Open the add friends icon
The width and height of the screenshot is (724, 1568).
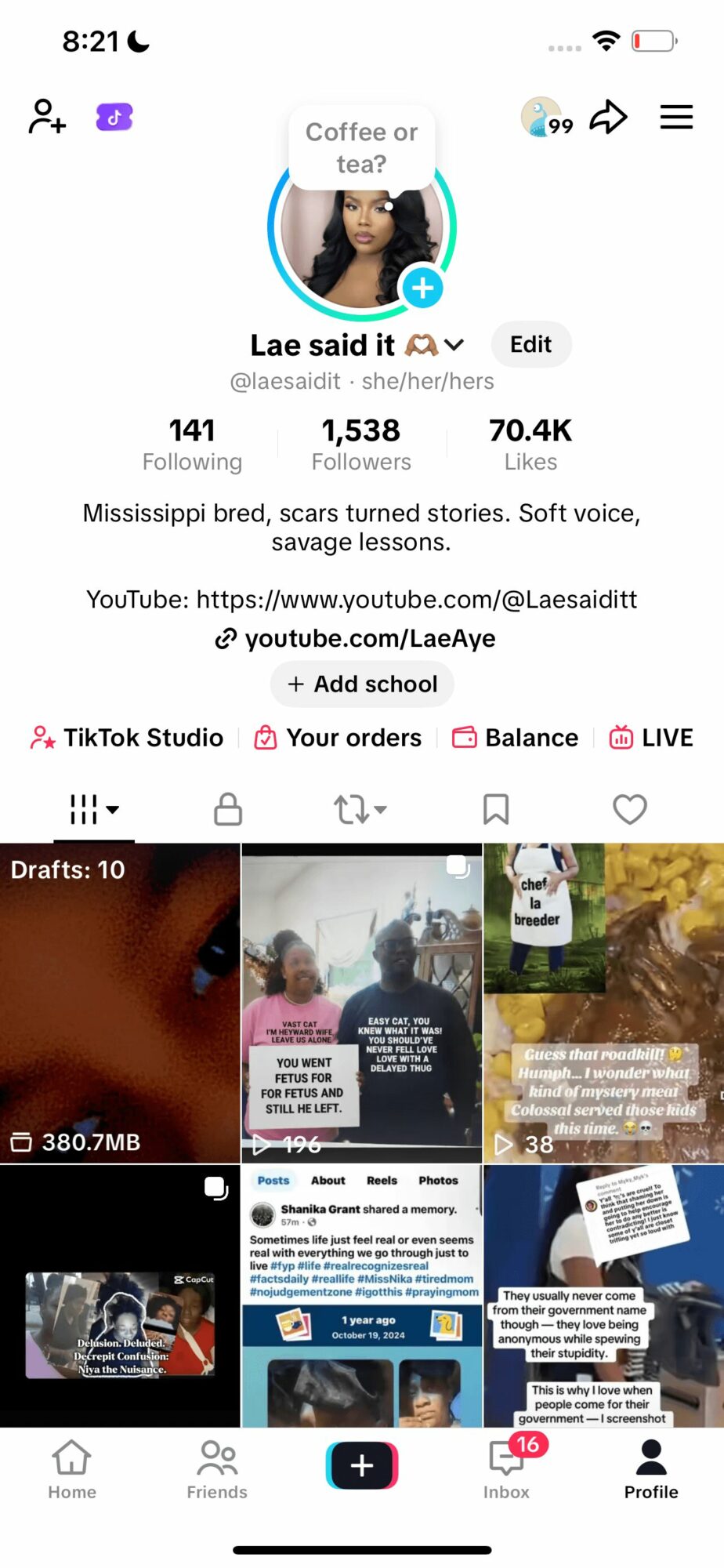[47, 117]
